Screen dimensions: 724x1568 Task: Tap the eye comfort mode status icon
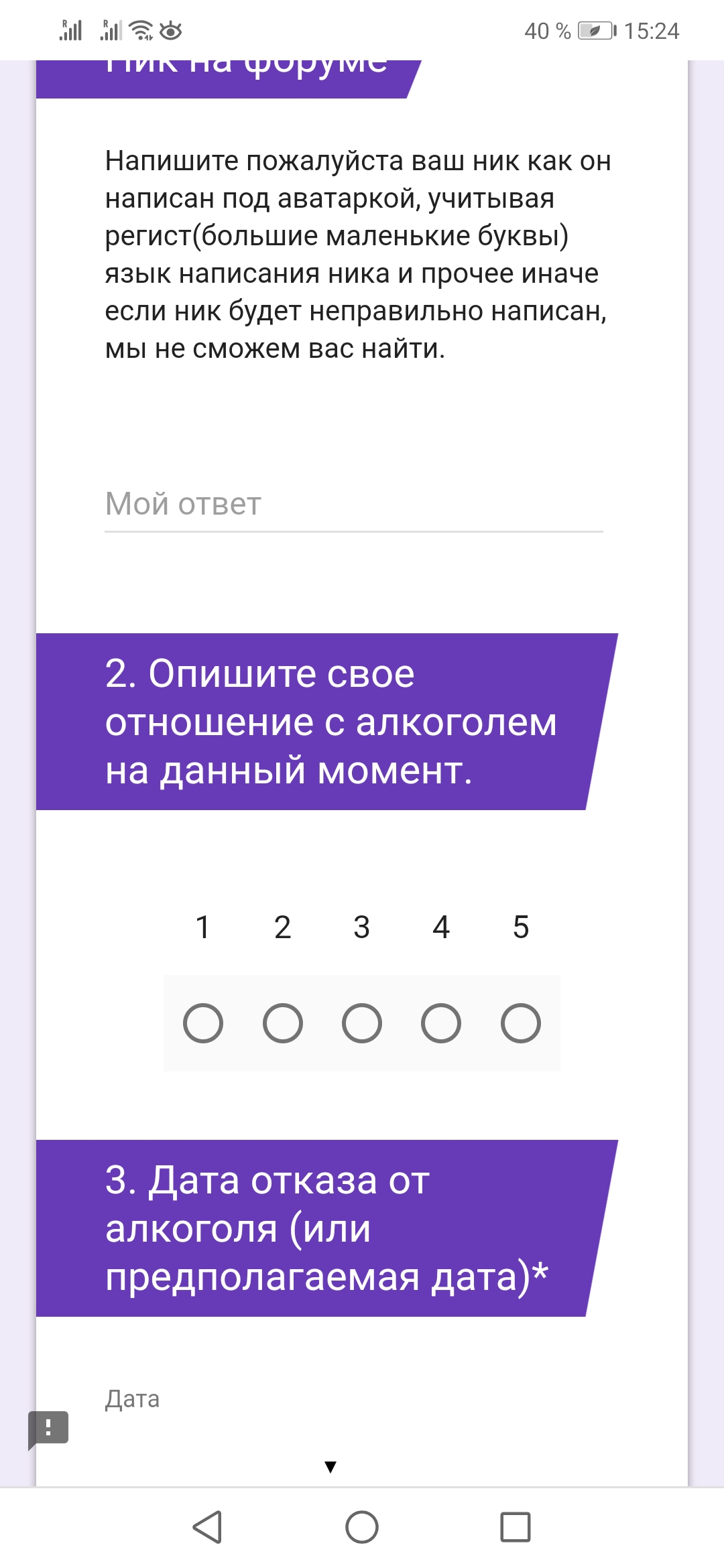pyautogui.click(x=170, y=30)
